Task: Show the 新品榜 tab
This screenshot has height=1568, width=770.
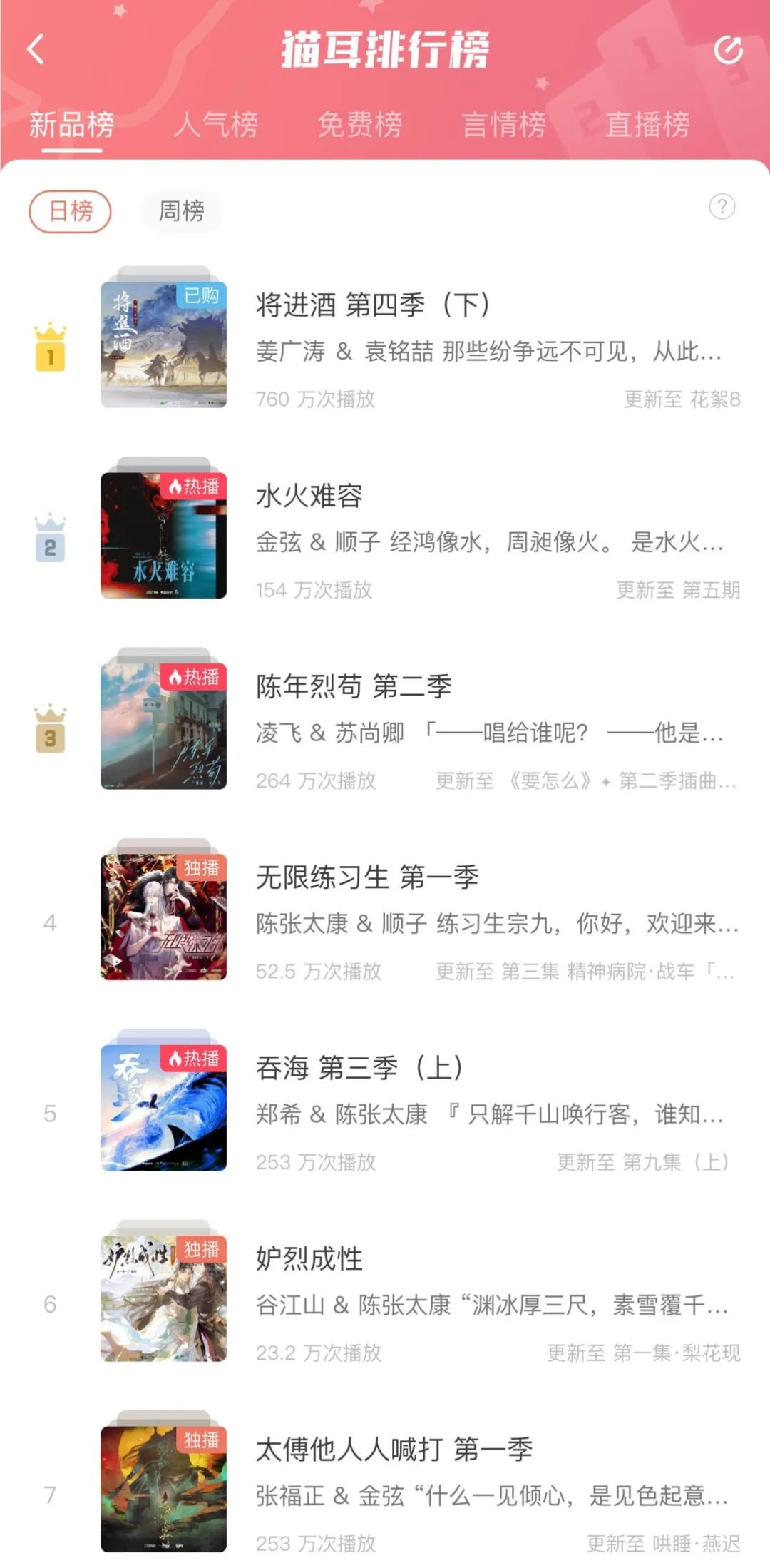Action: pos(71,125)
